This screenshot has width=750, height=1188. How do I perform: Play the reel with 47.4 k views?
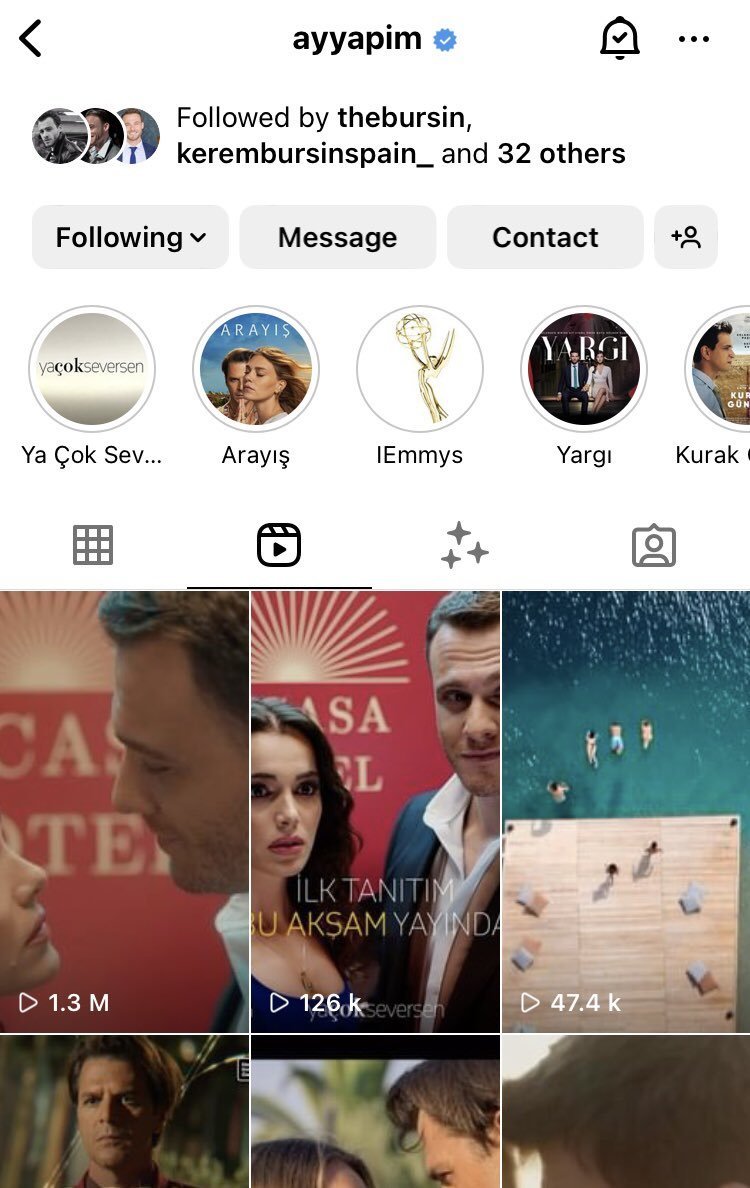point(626,811)
